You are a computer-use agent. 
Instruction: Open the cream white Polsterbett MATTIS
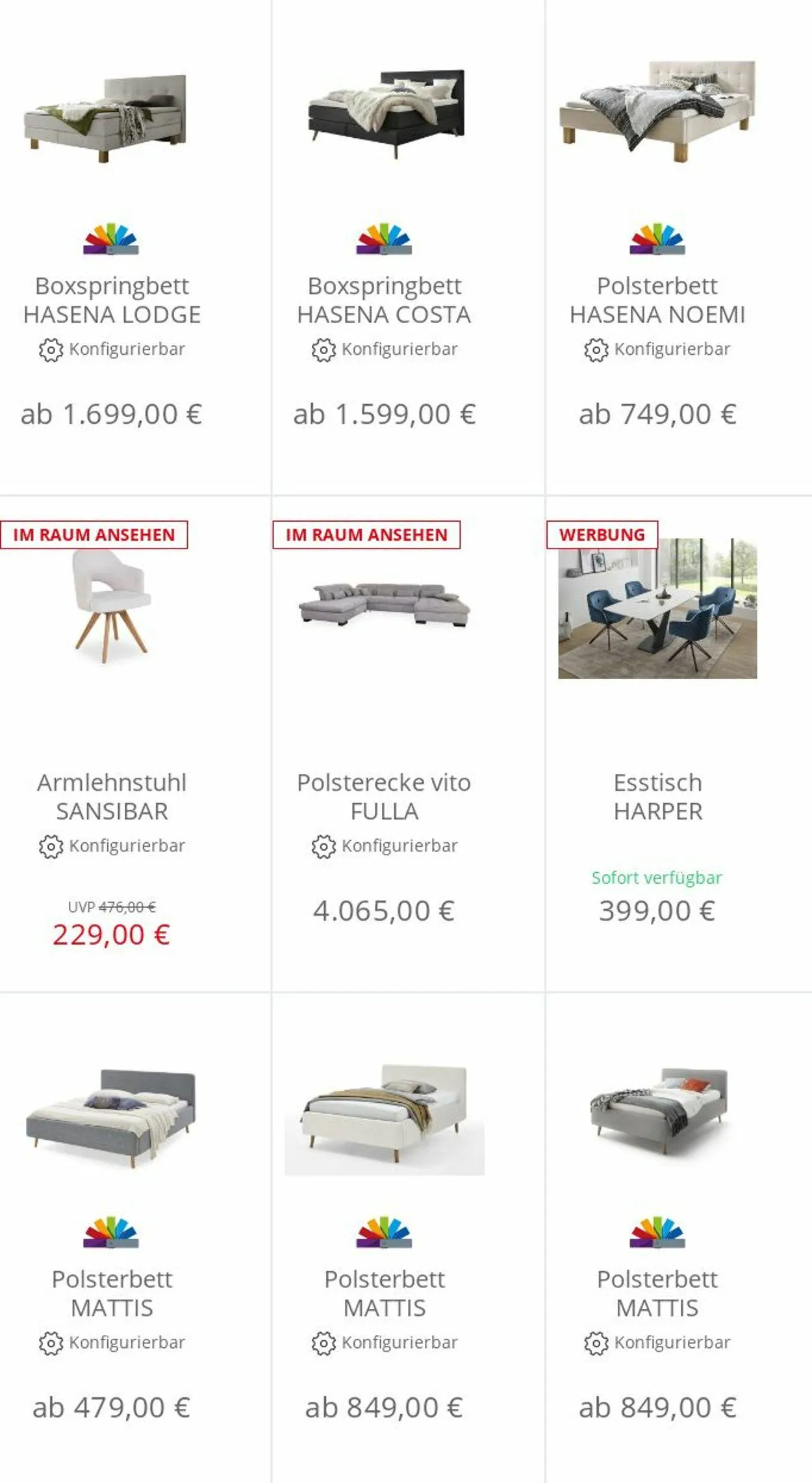[384, 1293]
